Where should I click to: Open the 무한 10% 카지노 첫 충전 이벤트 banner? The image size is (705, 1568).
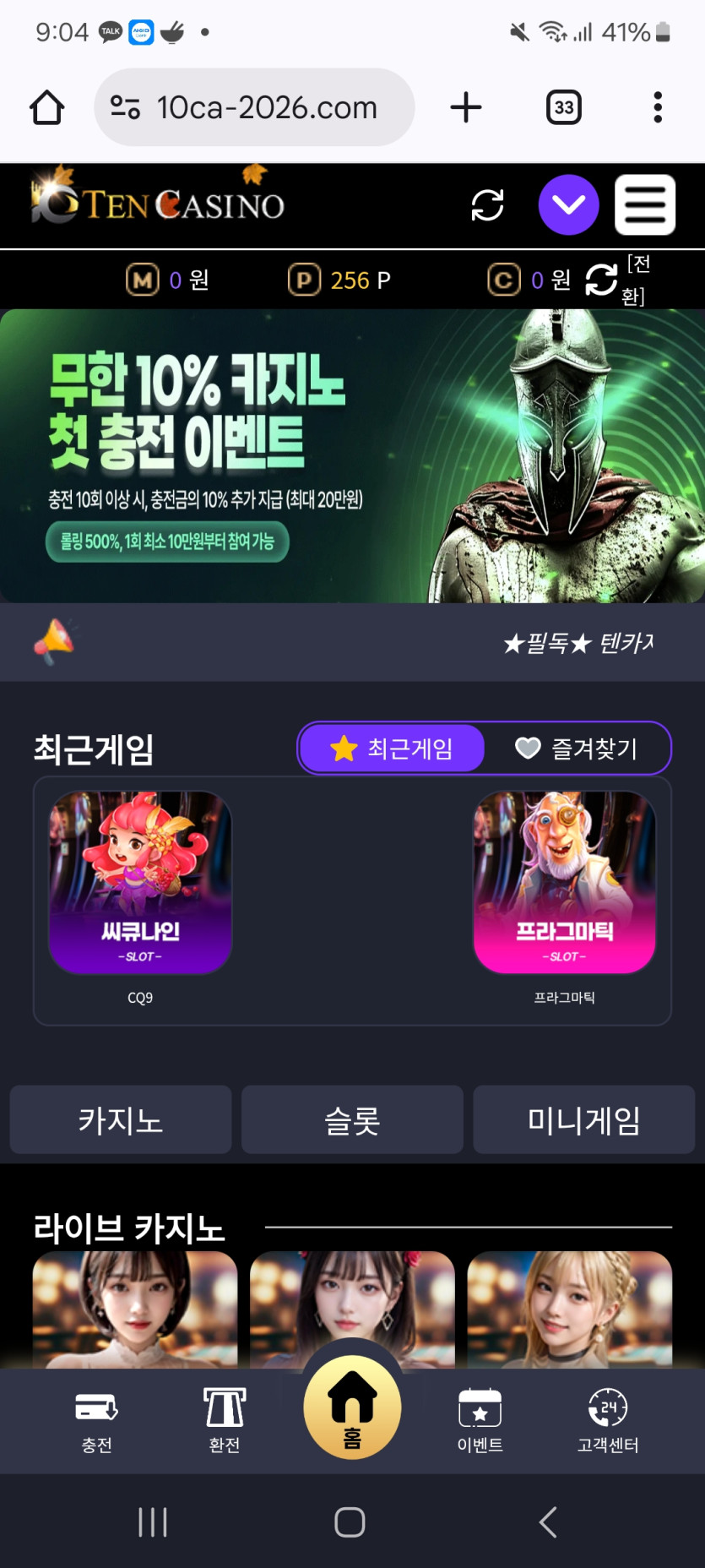pyautogui.click(x=352, y=455)
